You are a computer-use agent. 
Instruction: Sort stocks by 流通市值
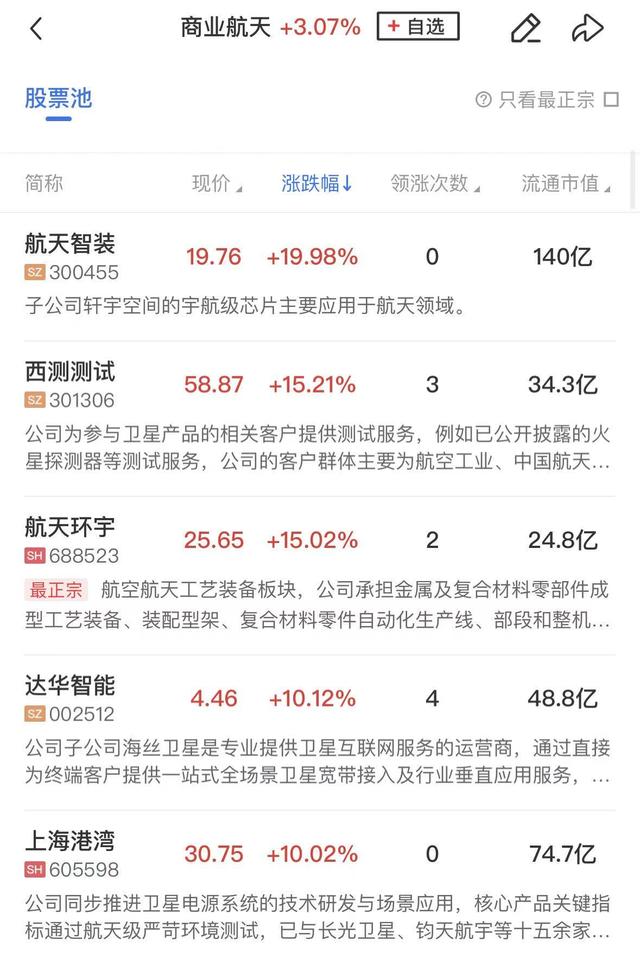pos(565,183)
